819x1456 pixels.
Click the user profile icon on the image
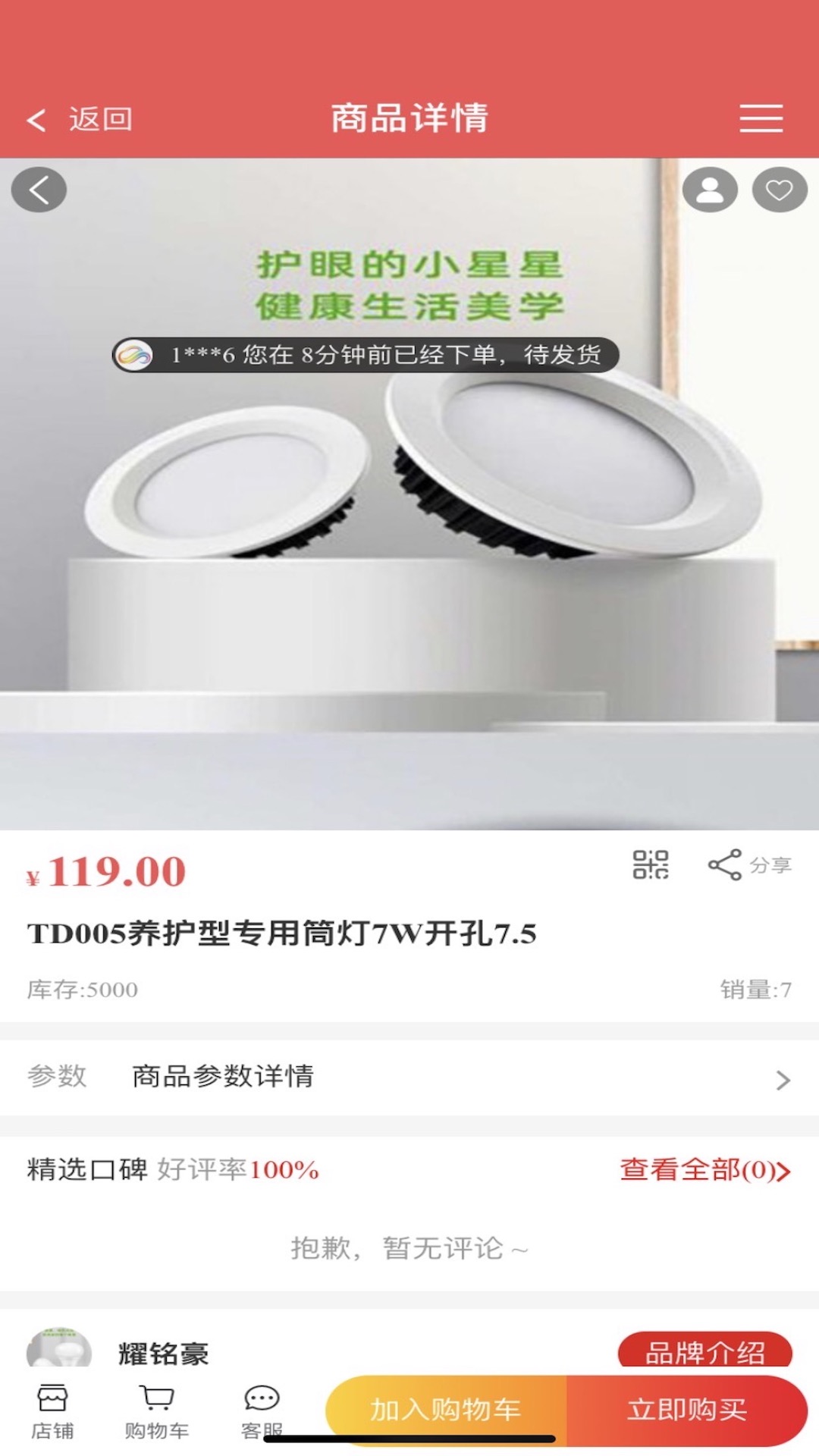pos(710,190)
